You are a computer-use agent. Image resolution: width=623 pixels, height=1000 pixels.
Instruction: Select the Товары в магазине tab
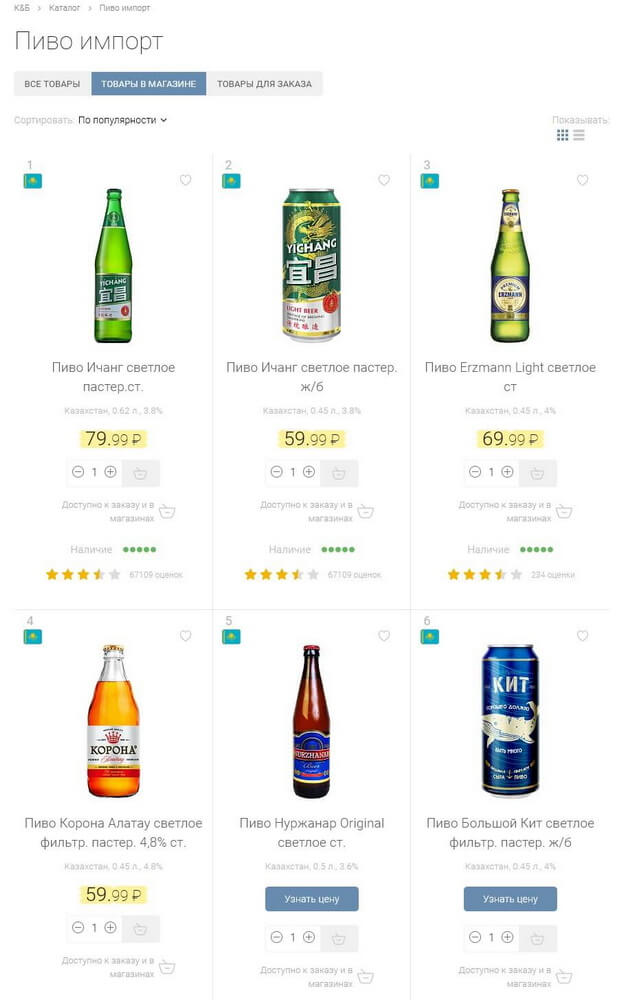click(148, 84)
